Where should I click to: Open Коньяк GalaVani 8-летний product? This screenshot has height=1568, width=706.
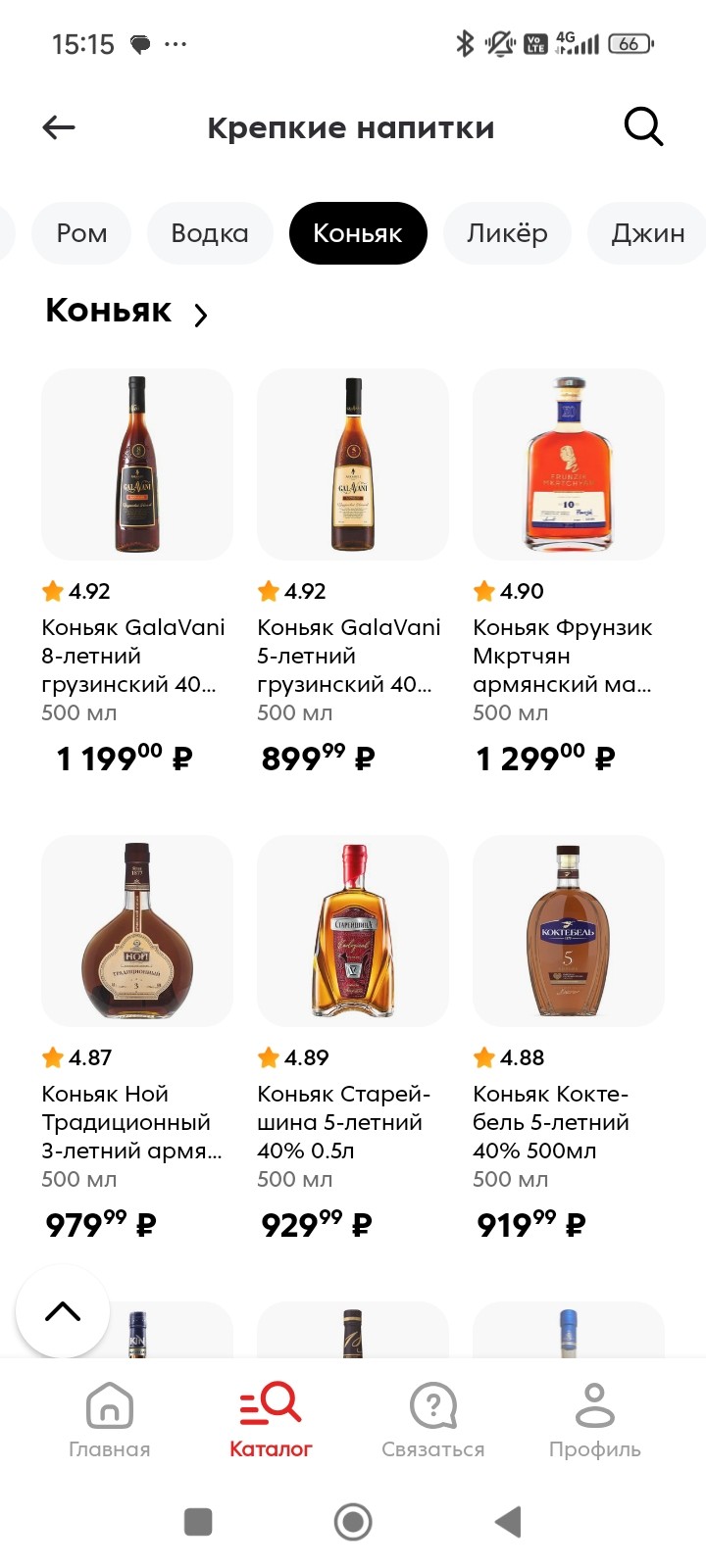(137, 465)
